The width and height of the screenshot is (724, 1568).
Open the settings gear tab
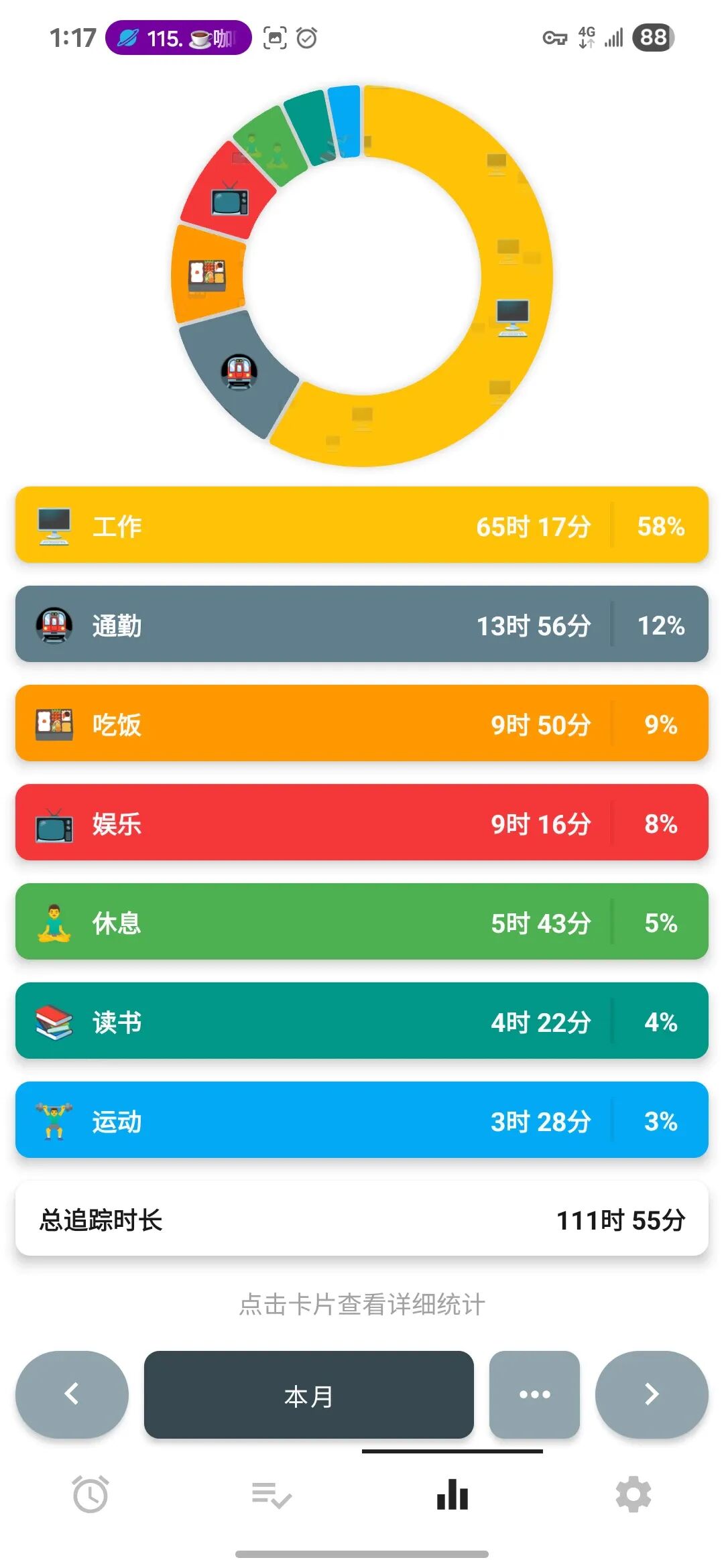pos(633,1494)
